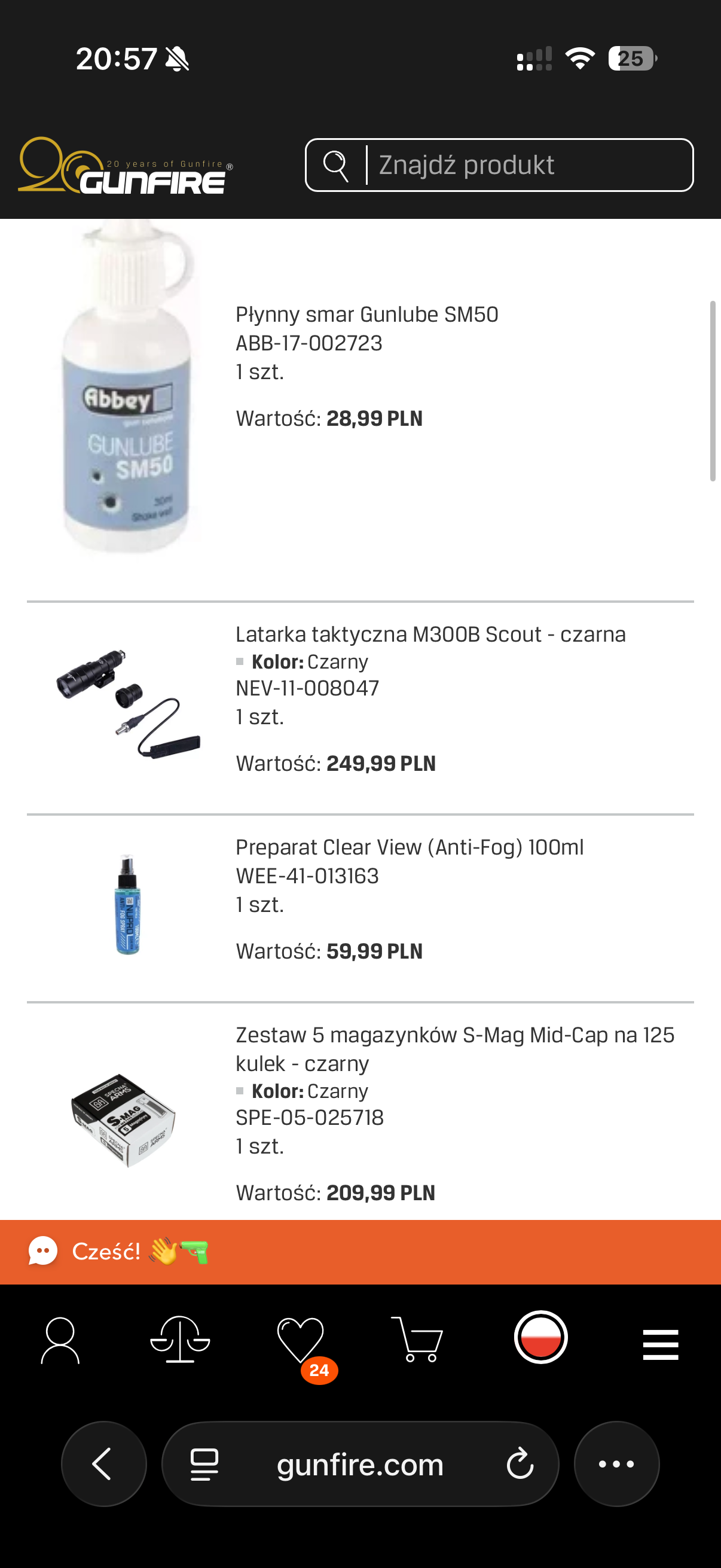
Task: Reload the gunfire.com page
Action: (x=520, y=1464)
